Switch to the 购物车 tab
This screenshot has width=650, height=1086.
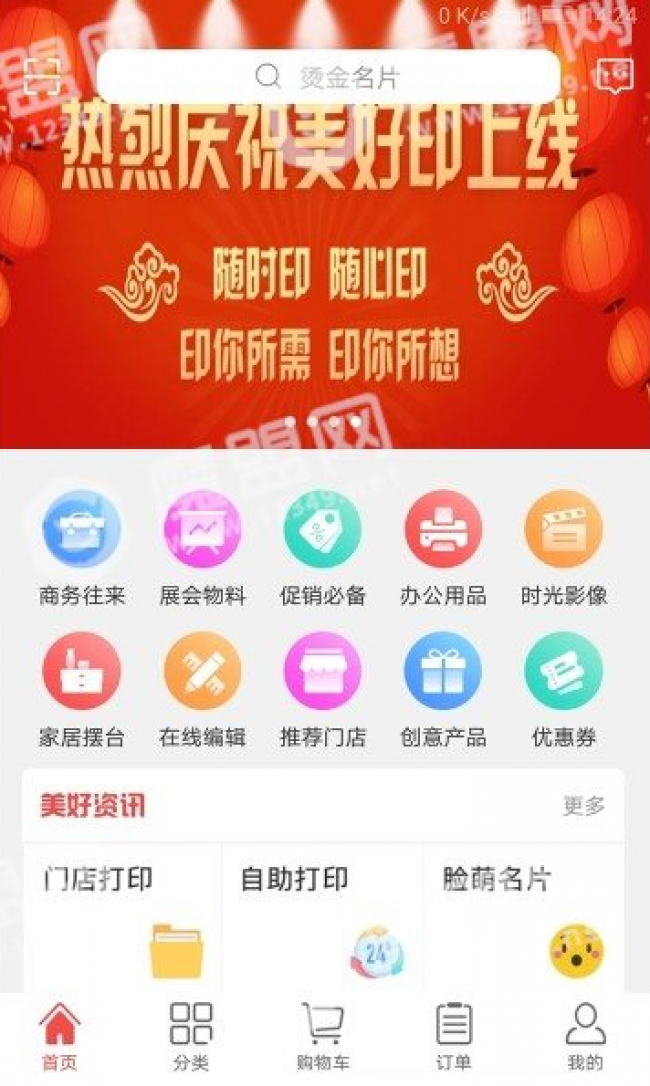pyautogui.click(x=323, y=1036)
